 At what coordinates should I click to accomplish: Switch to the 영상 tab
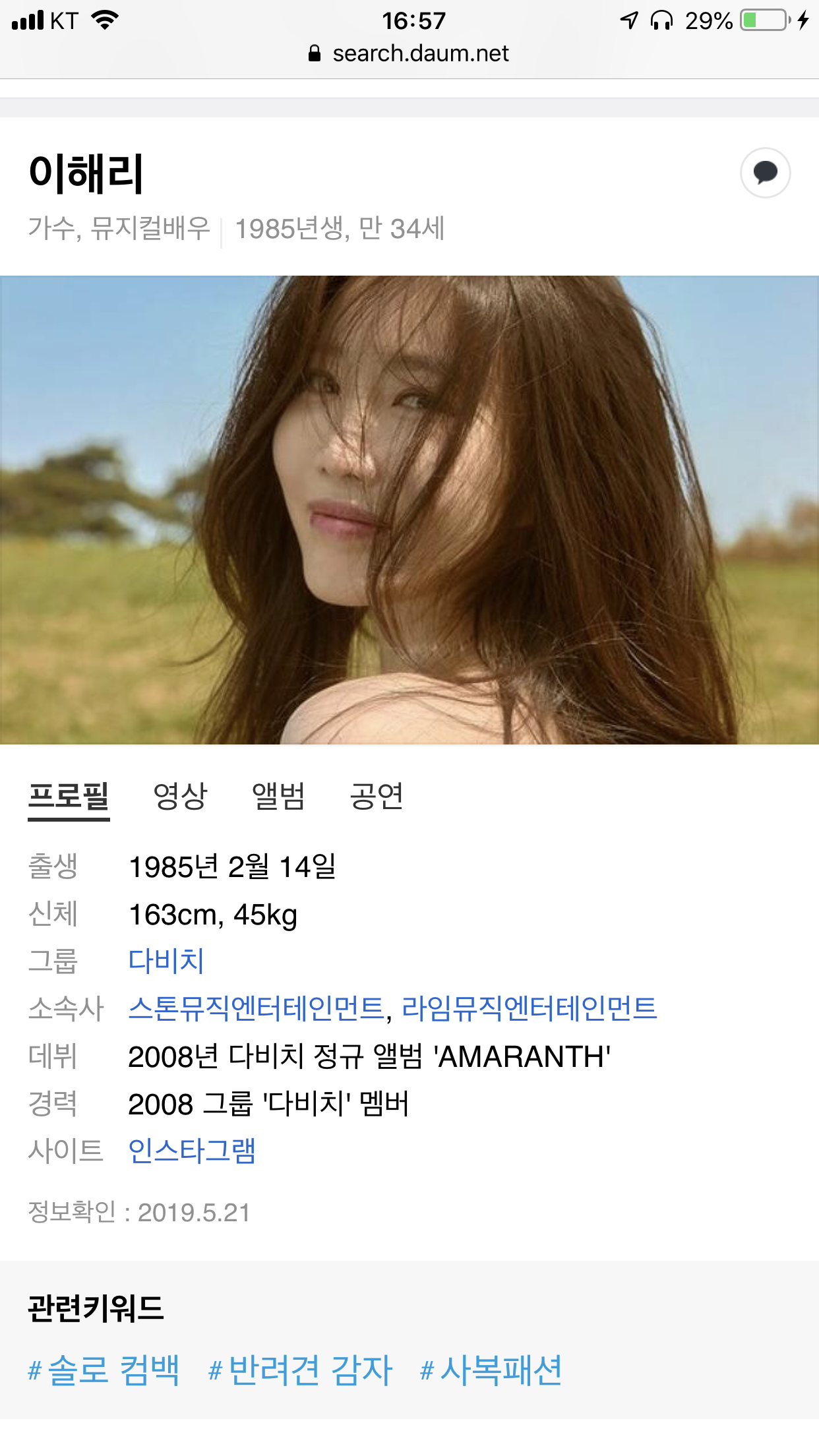coord(180,796)
